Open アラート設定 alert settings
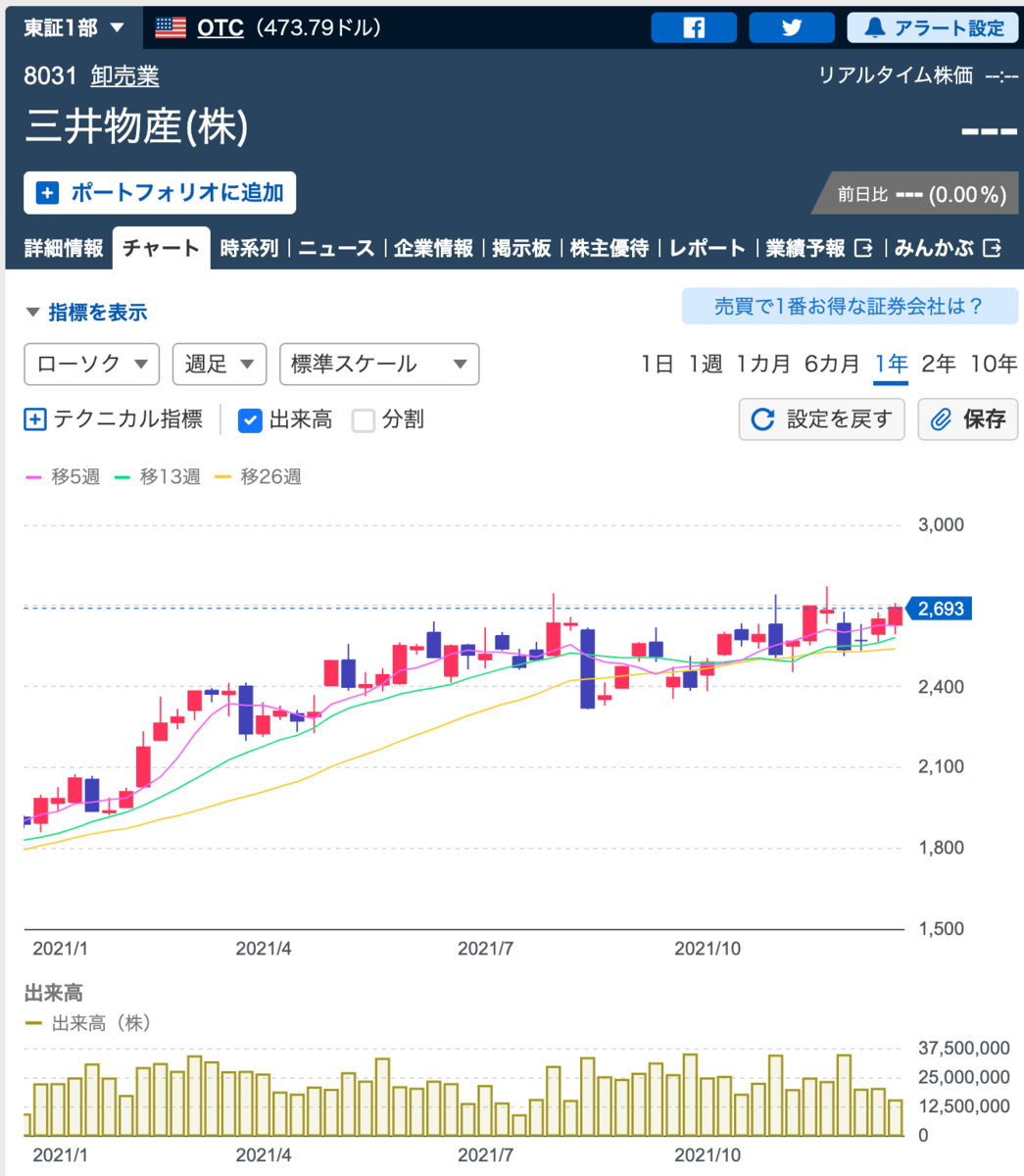Viewport: 1024px width, 1176px height. pyautogui.click(x=935, y=27)
